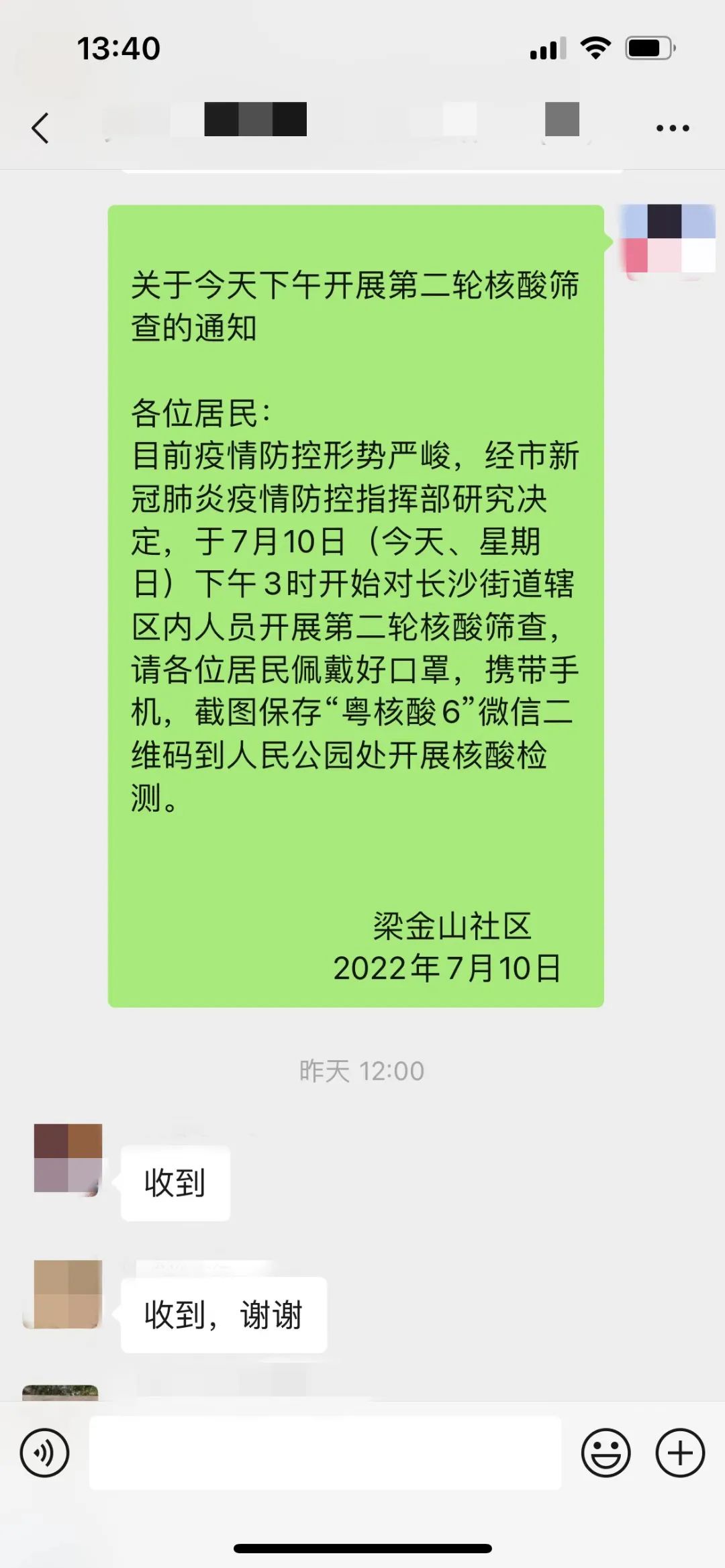Switch to voice message input mode
Screen dimensions: 725x1568
pos(45,1453)
